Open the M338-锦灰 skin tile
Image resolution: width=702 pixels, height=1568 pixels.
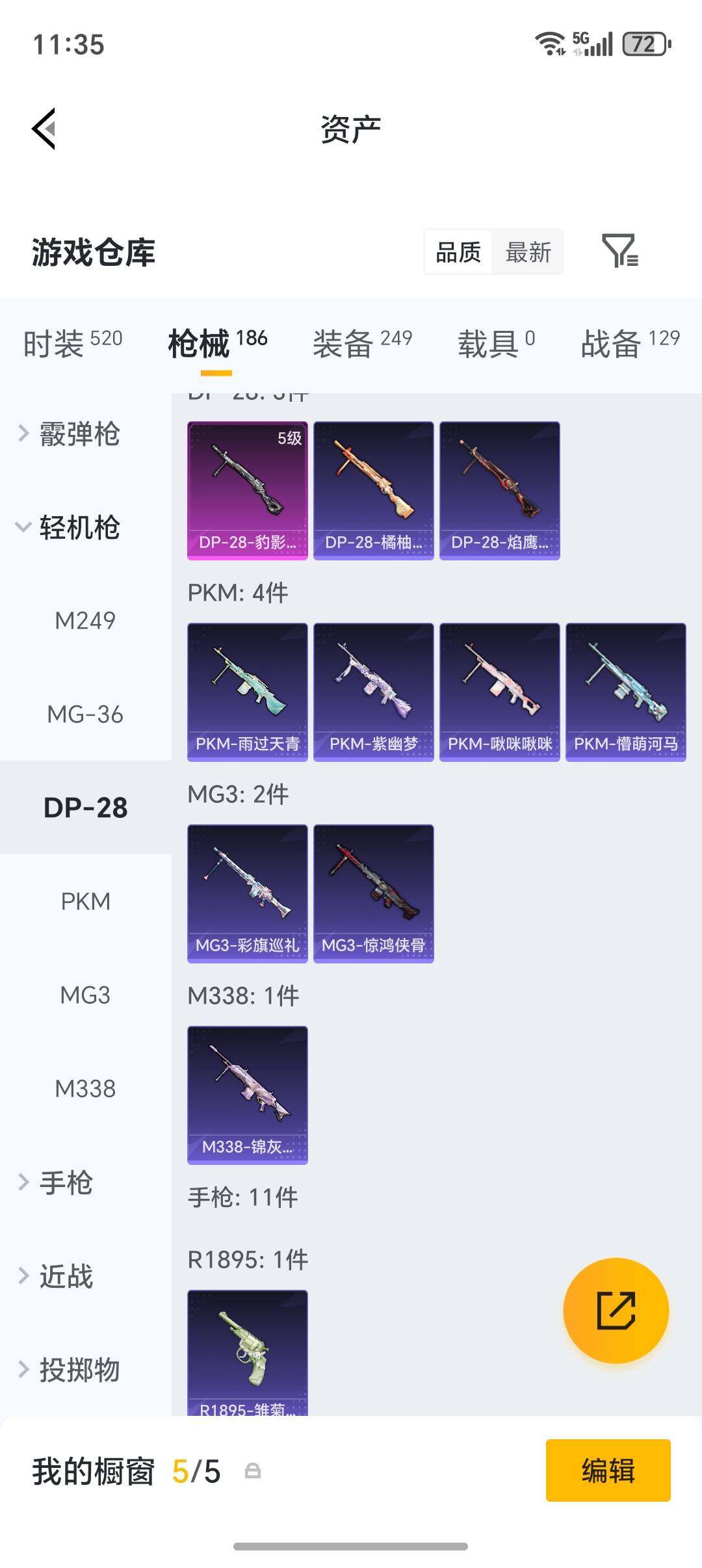[248, 1095]
